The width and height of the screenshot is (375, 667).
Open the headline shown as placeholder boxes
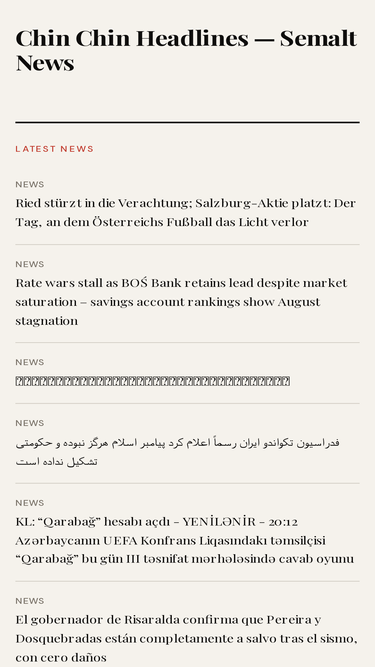[x=153, y=381]
